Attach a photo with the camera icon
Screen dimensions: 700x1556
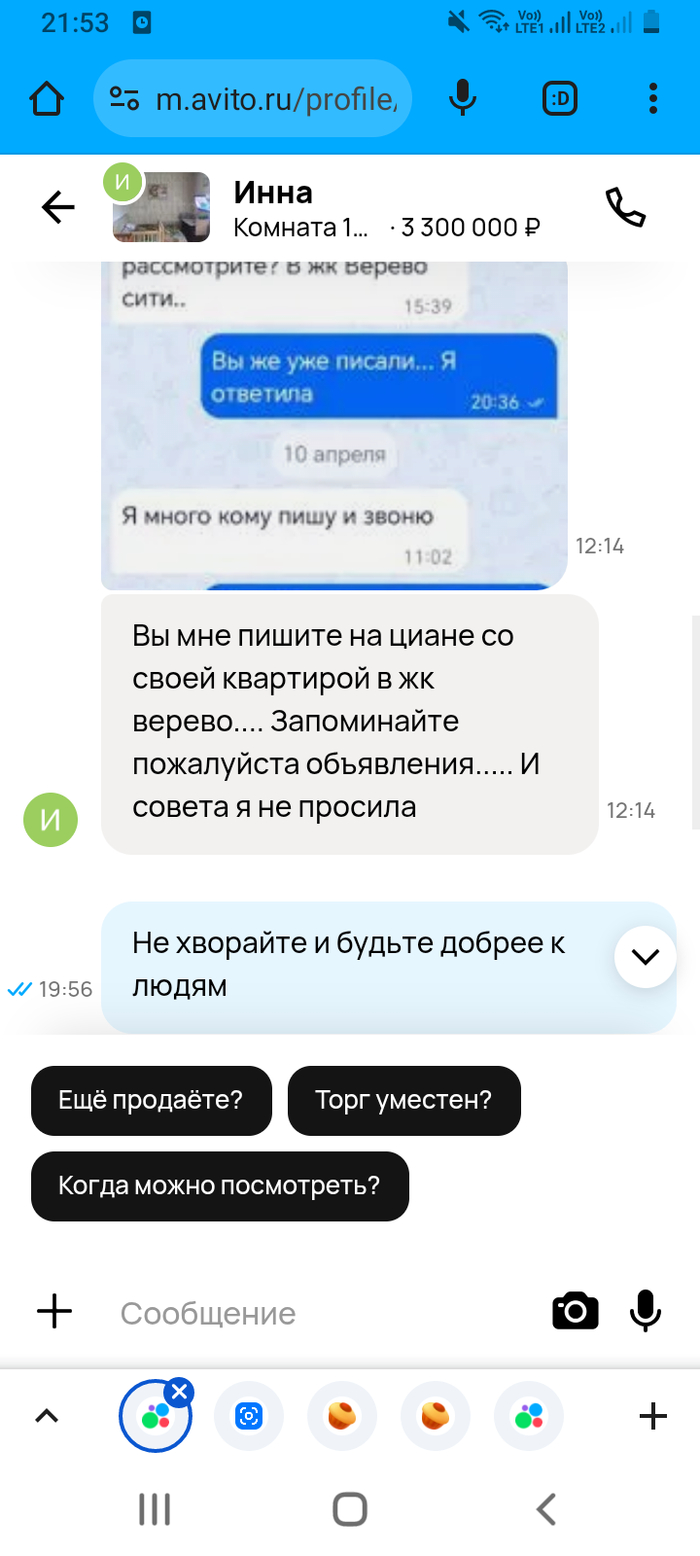(x=575, y=1311)
